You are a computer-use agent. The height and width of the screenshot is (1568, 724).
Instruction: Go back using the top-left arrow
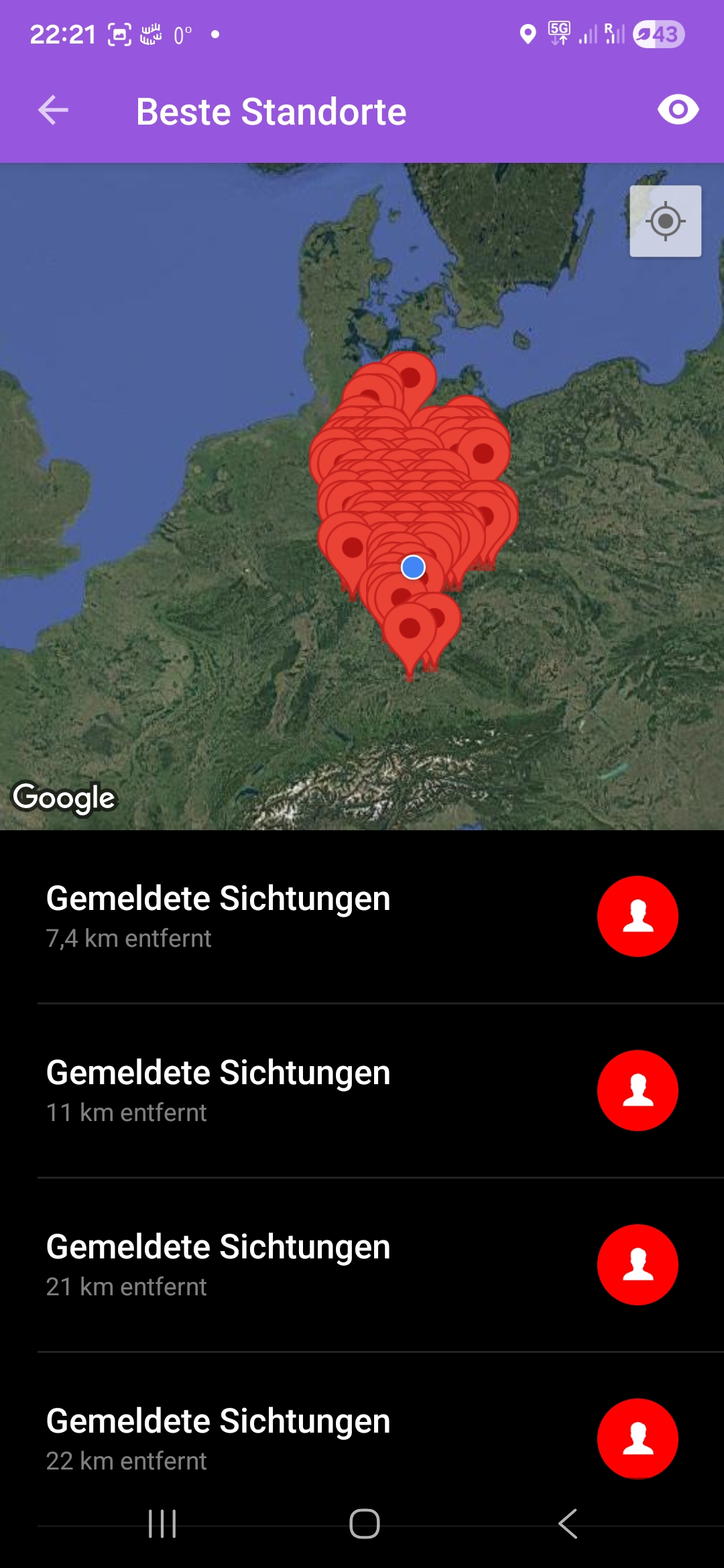pos(54,111)
